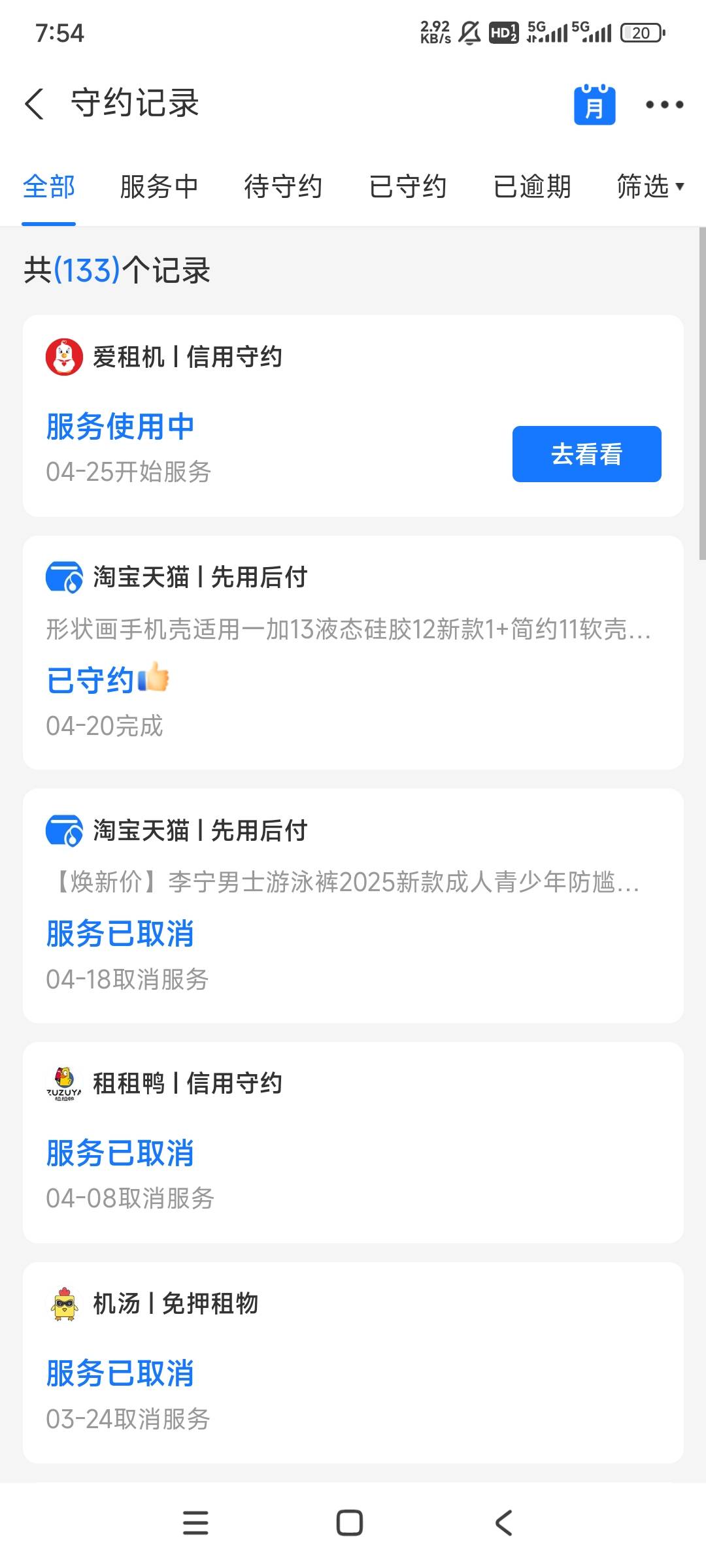Open the 已守约 phone case order record
706x1568 pixels.
tap(353, 653)
